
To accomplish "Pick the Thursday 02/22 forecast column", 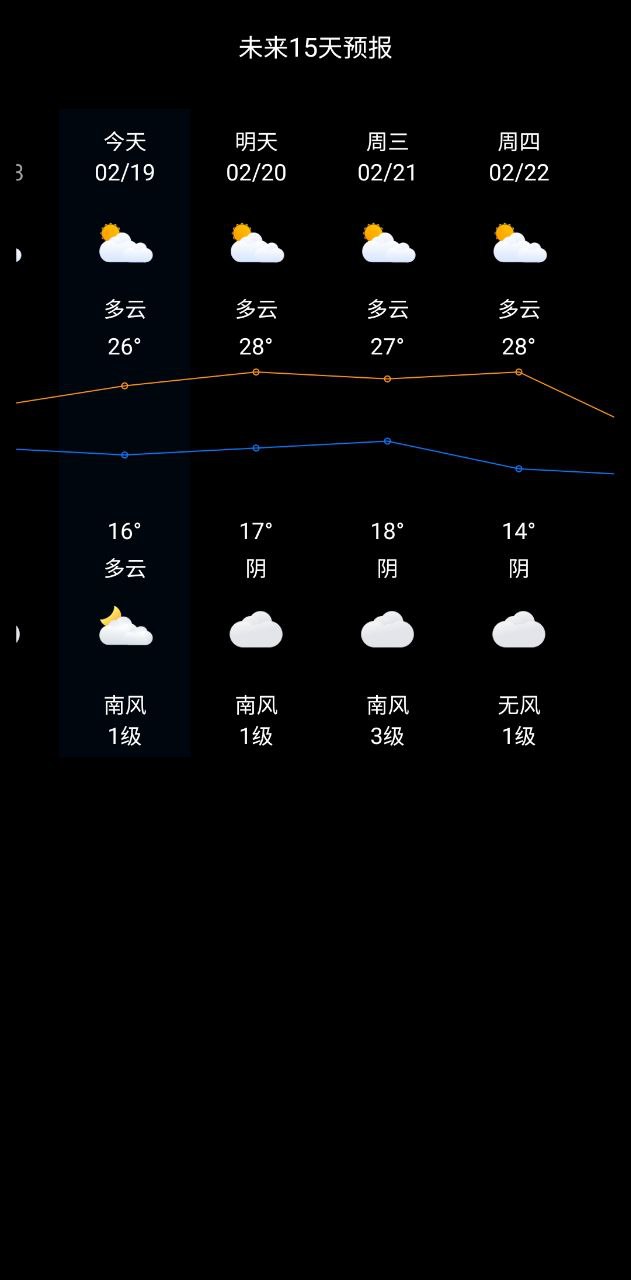I will pos(519,432).
